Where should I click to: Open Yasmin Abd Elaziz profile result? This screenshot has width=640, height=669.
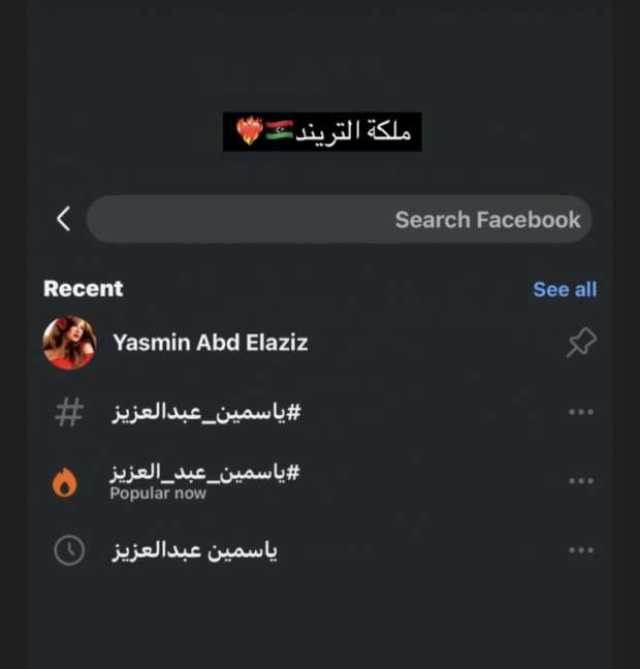tap(209, 343)
